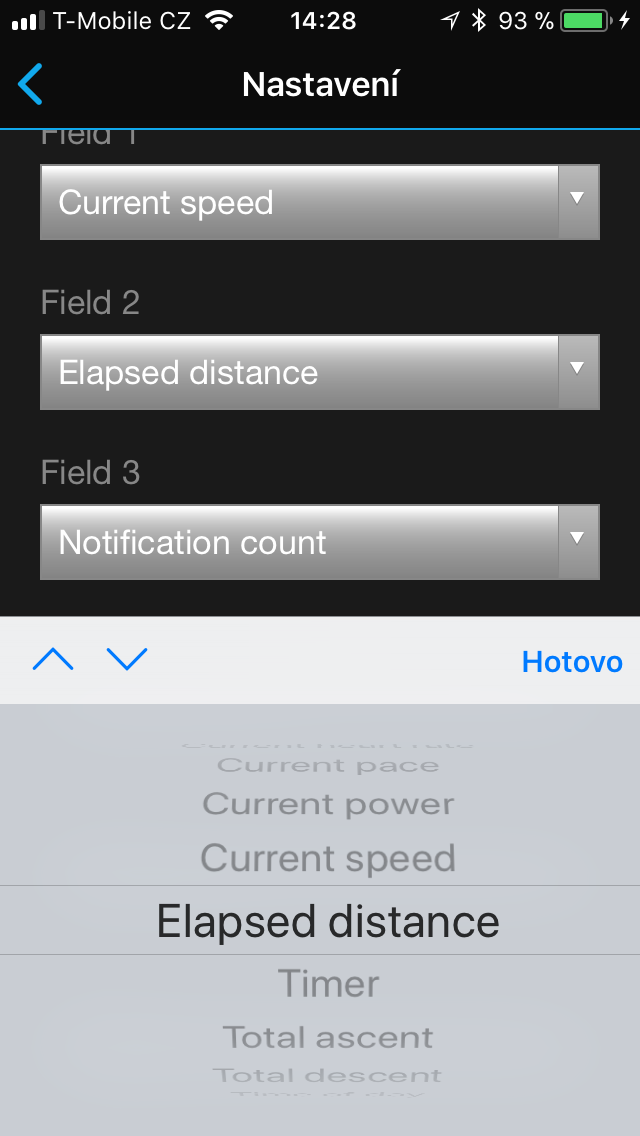Screen dimensions: 640x1136
Task: Open the Field 1 Current speed dropdown
Action: point(320,202)
